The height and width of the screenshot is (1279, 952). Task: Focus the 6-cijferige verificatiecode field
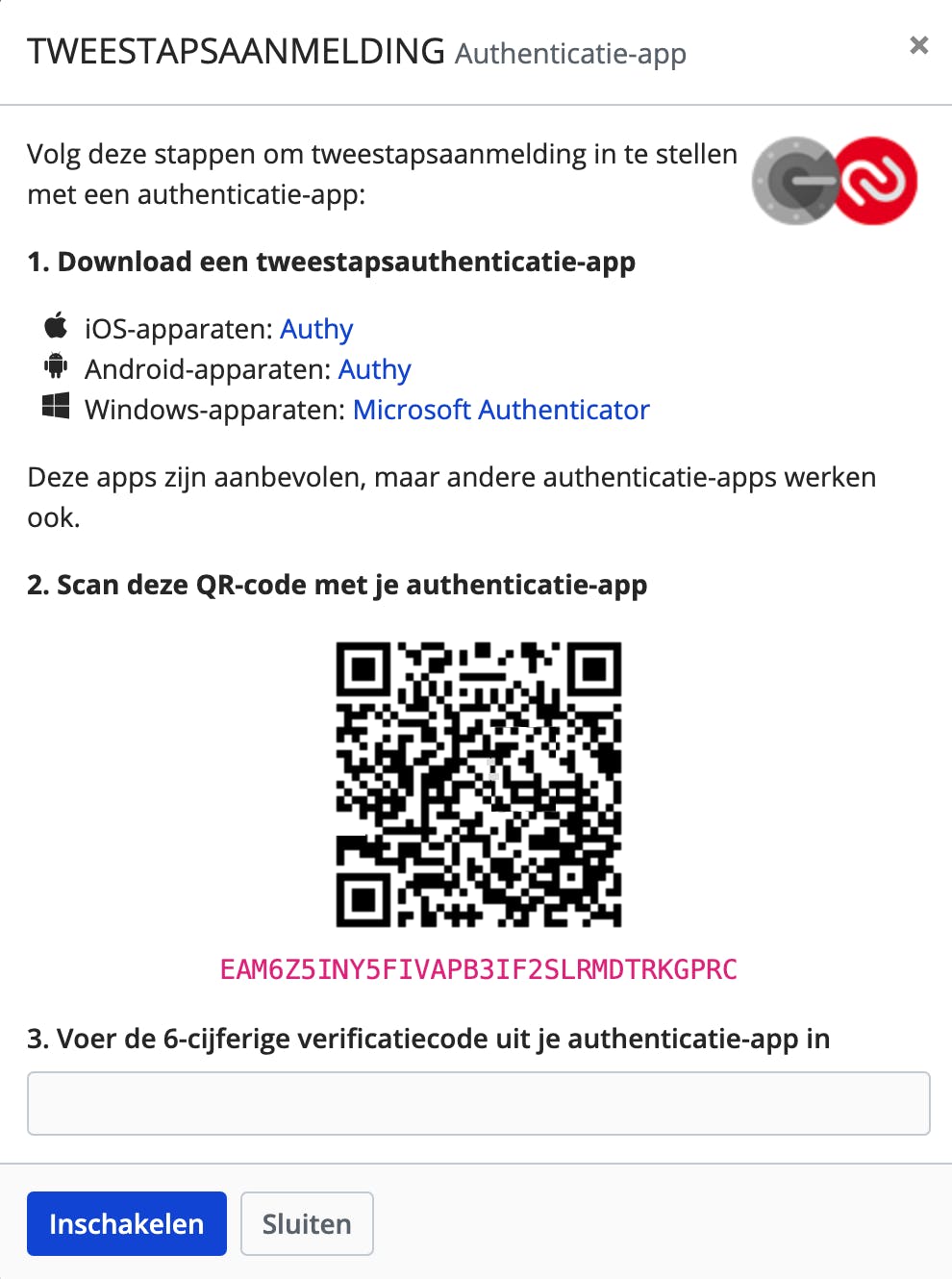[x=478, y=1103]
